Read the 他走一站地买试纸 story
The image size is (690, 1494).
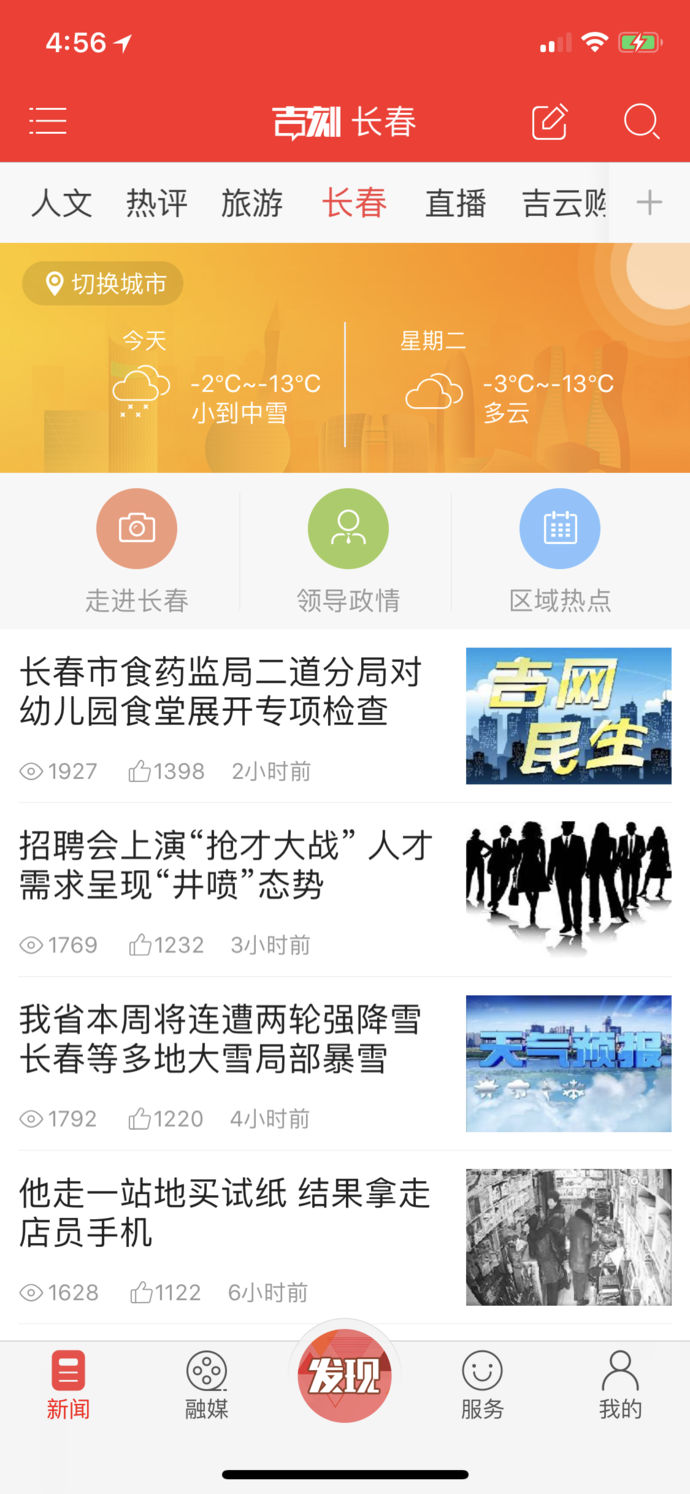(225, 1213)
